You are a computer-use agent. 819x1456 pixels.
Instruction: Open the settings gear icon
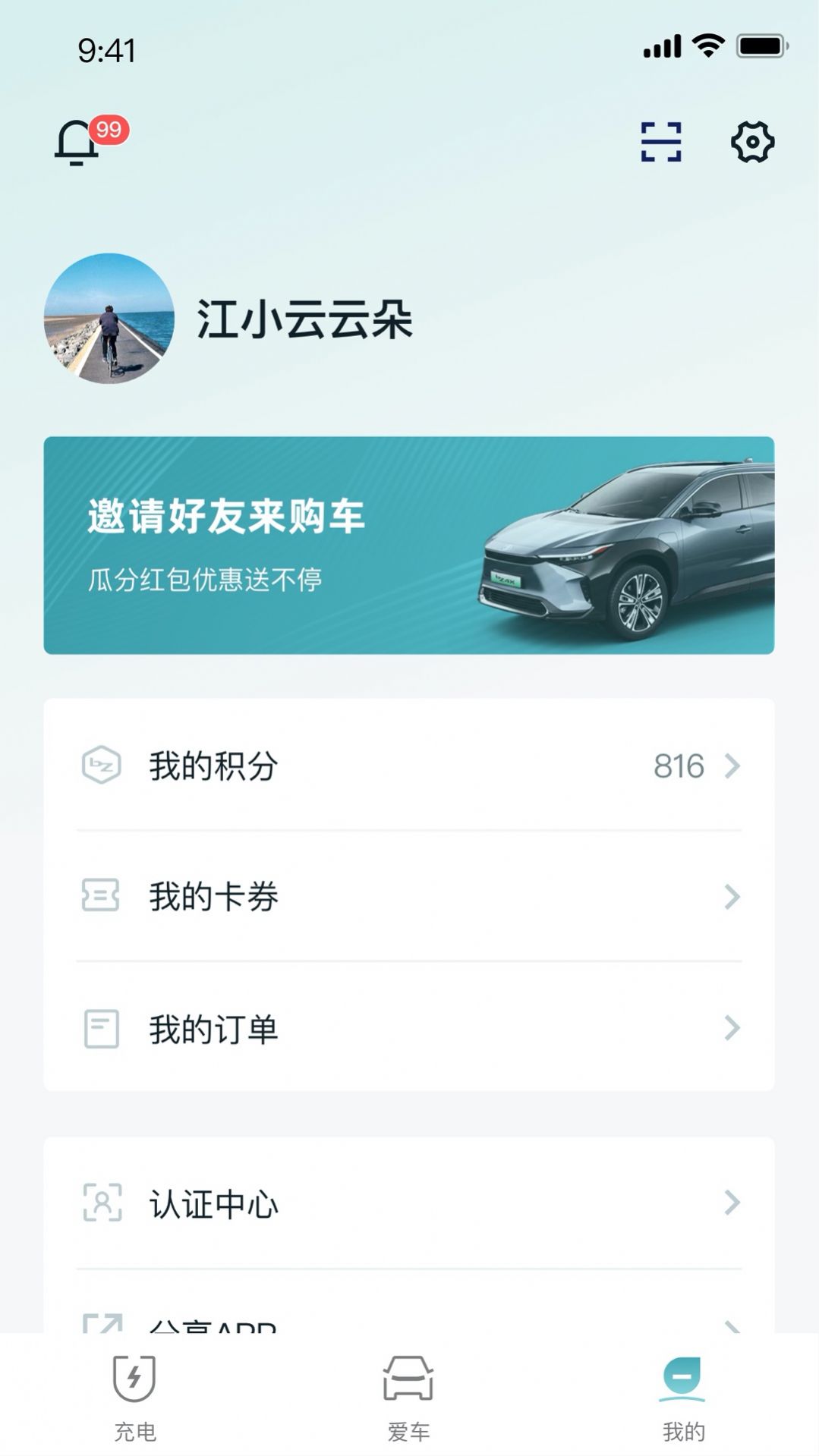751,141
